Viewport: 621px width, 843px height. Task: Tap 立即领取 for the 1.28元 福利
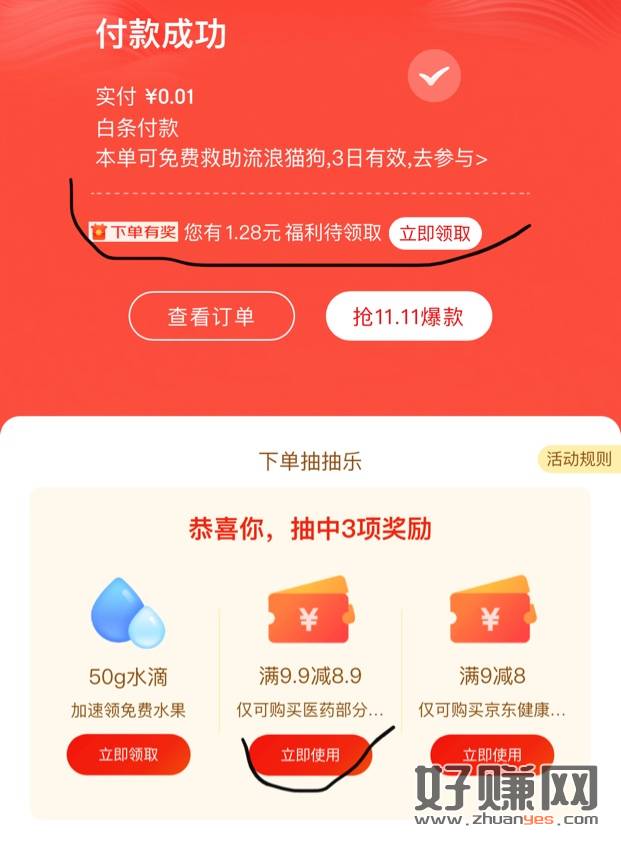(435, 234)
